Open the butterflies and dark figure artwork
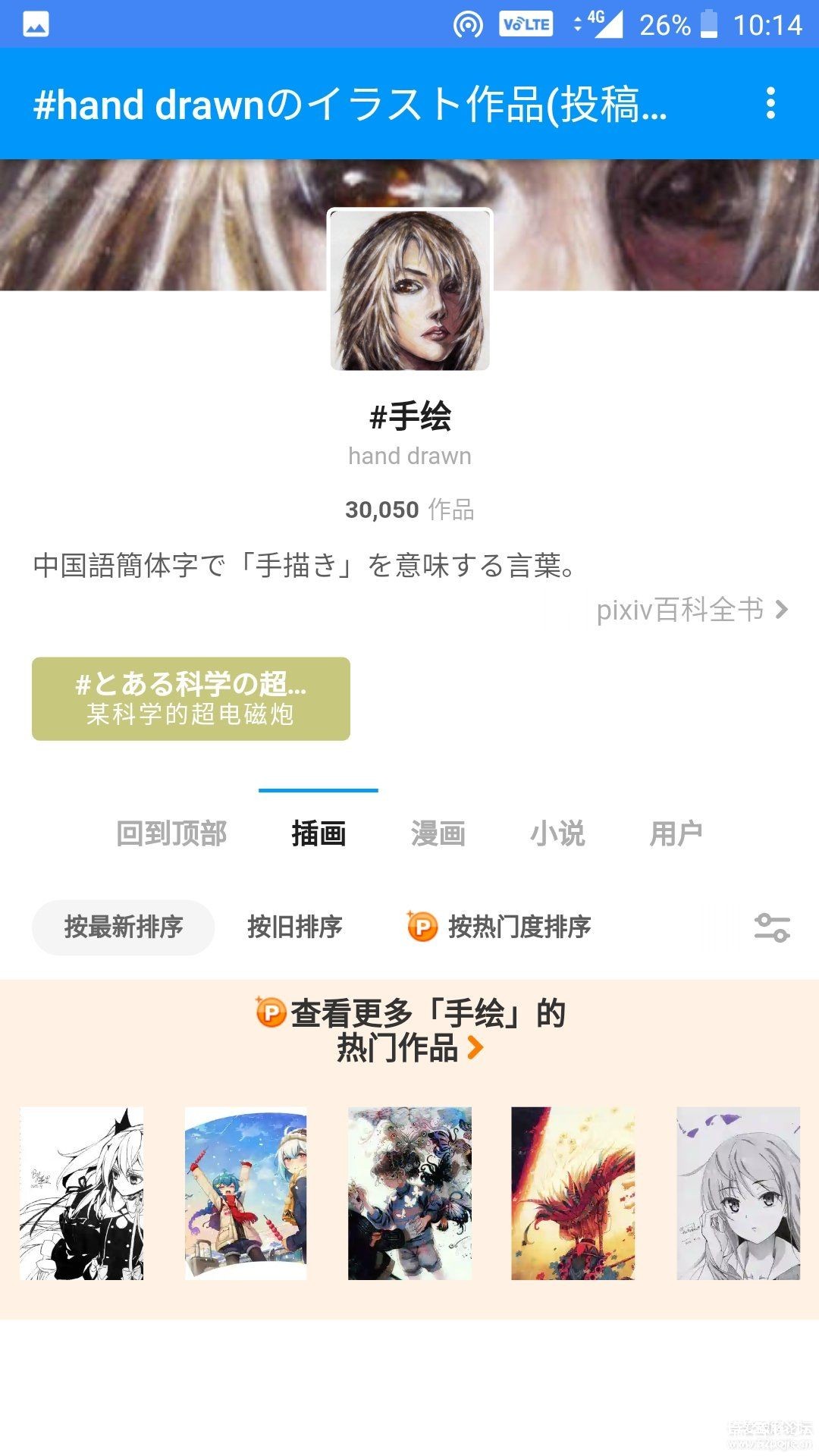 [409, 1193]
